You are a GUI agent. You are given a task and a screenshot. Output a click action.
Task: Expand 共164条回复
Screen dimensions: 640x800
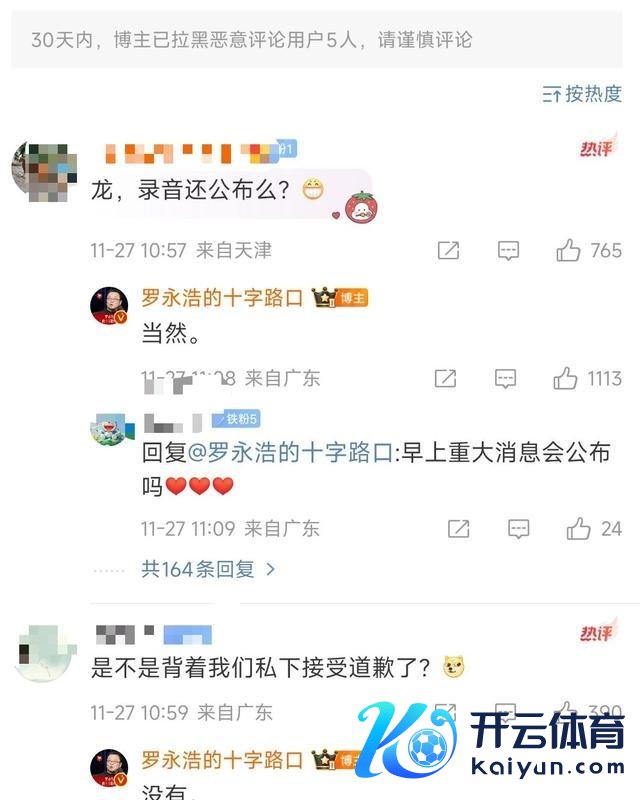tap(208, 569)
